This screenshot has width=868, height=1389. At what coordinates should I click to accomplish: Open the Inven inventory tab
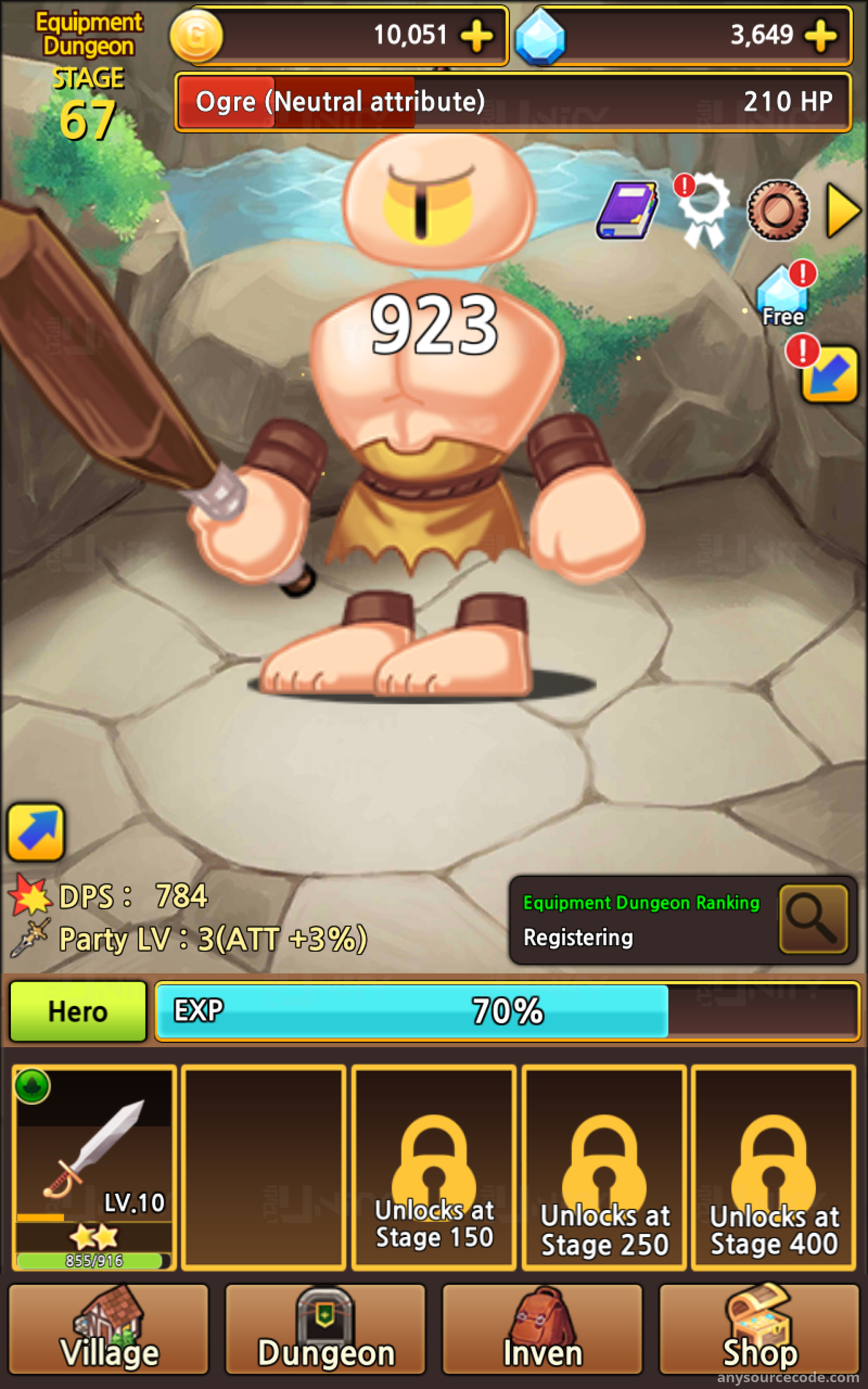542,1329
